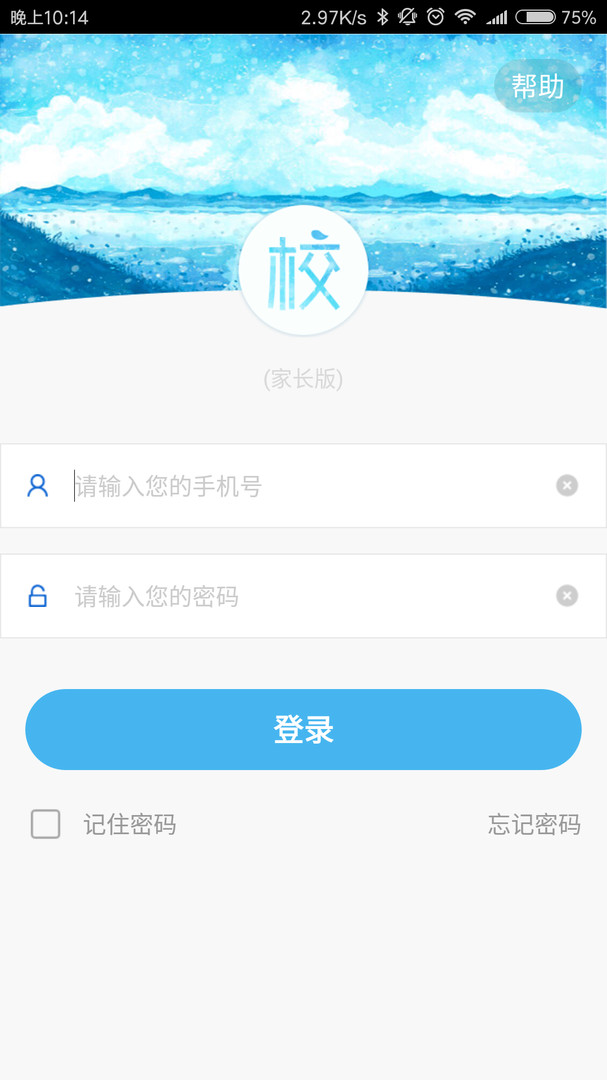Check the 记住密码 remember password box

46,824
